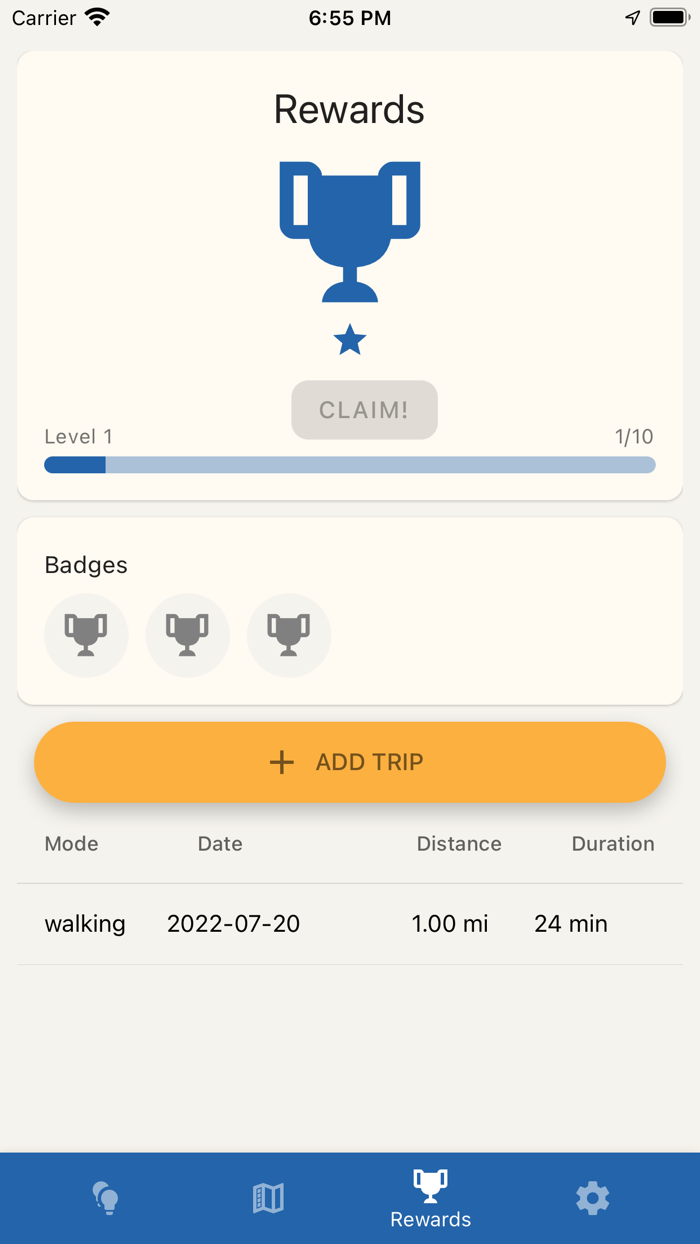
Task: View the third trophy badge
Action: (x=289, y=635)
